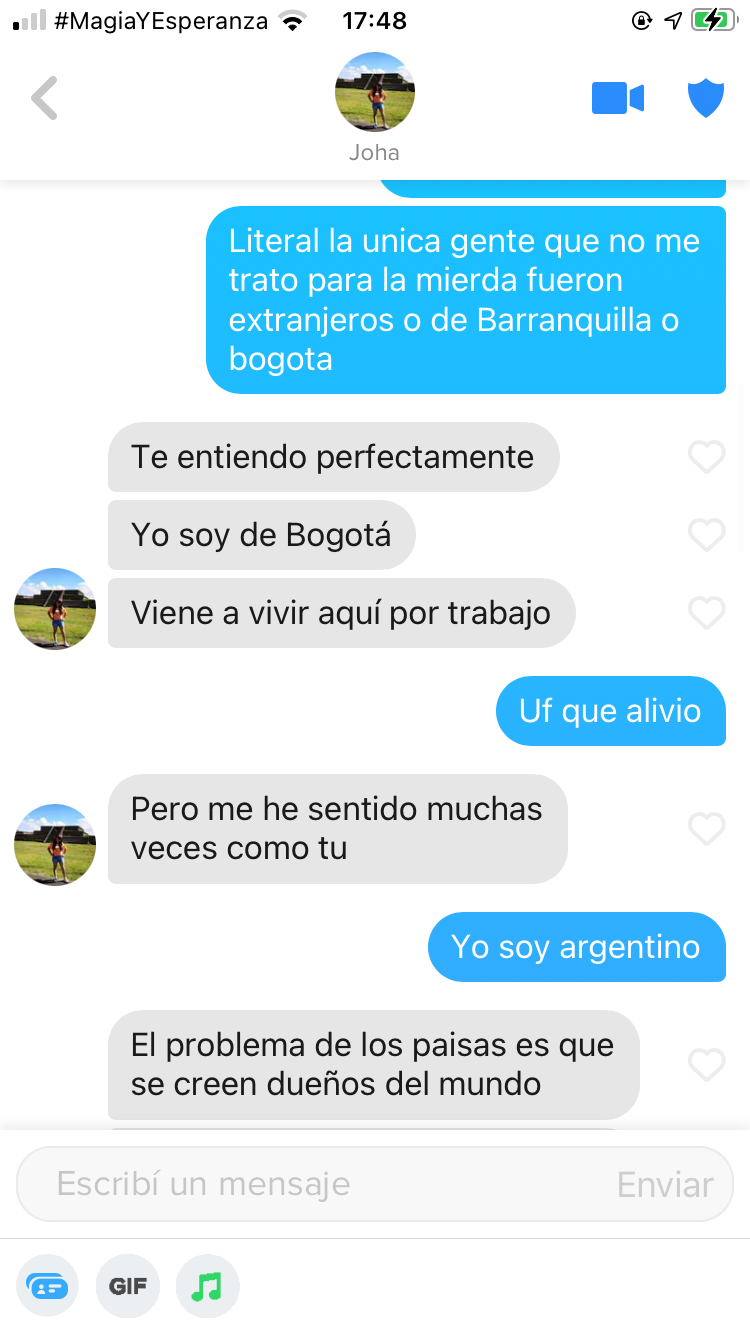The height and width of the screenshot is (1334, 750).
Task: Share a song with music icon
Action: tap(207, 1285)
